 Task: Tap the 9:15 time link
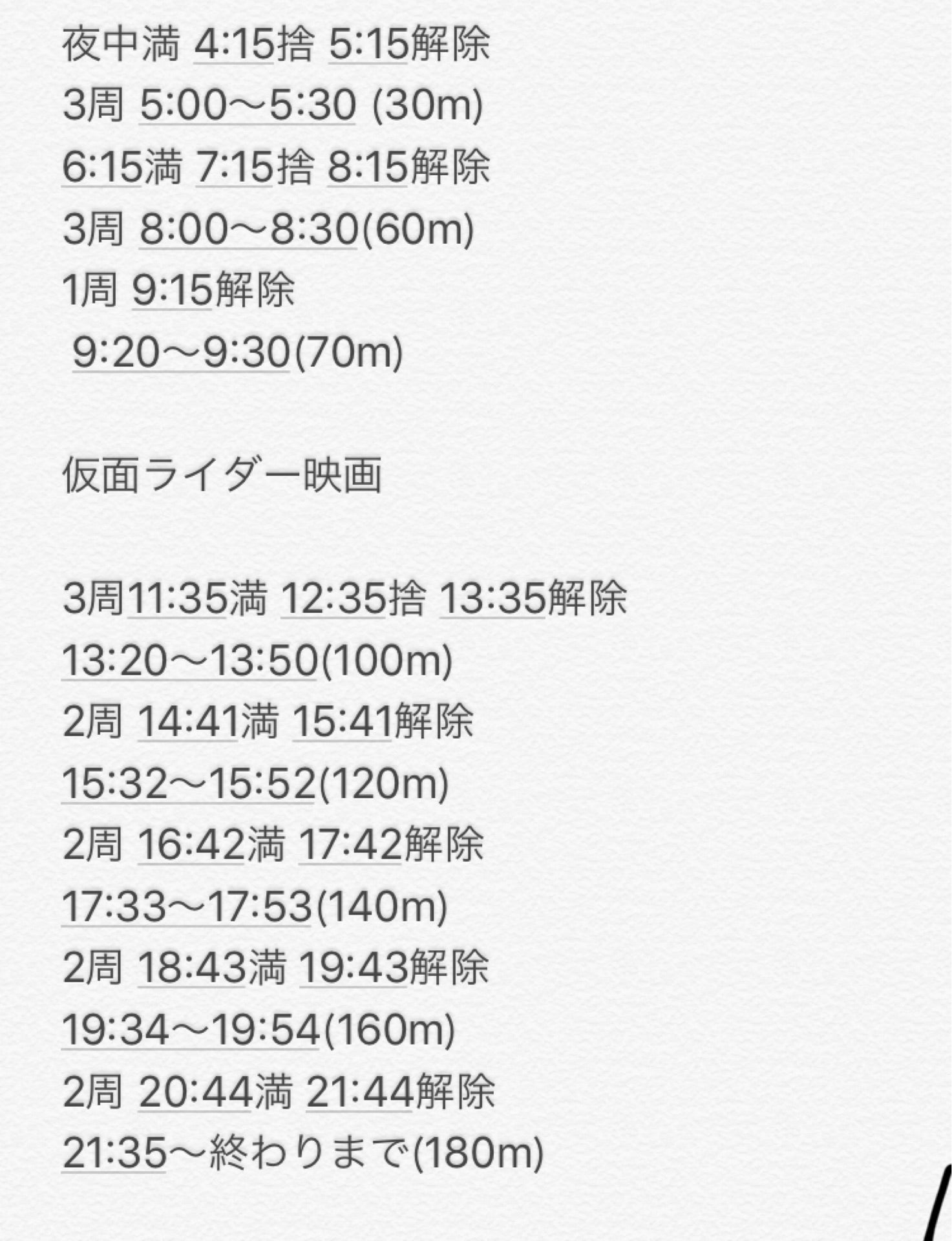point(172,290)
